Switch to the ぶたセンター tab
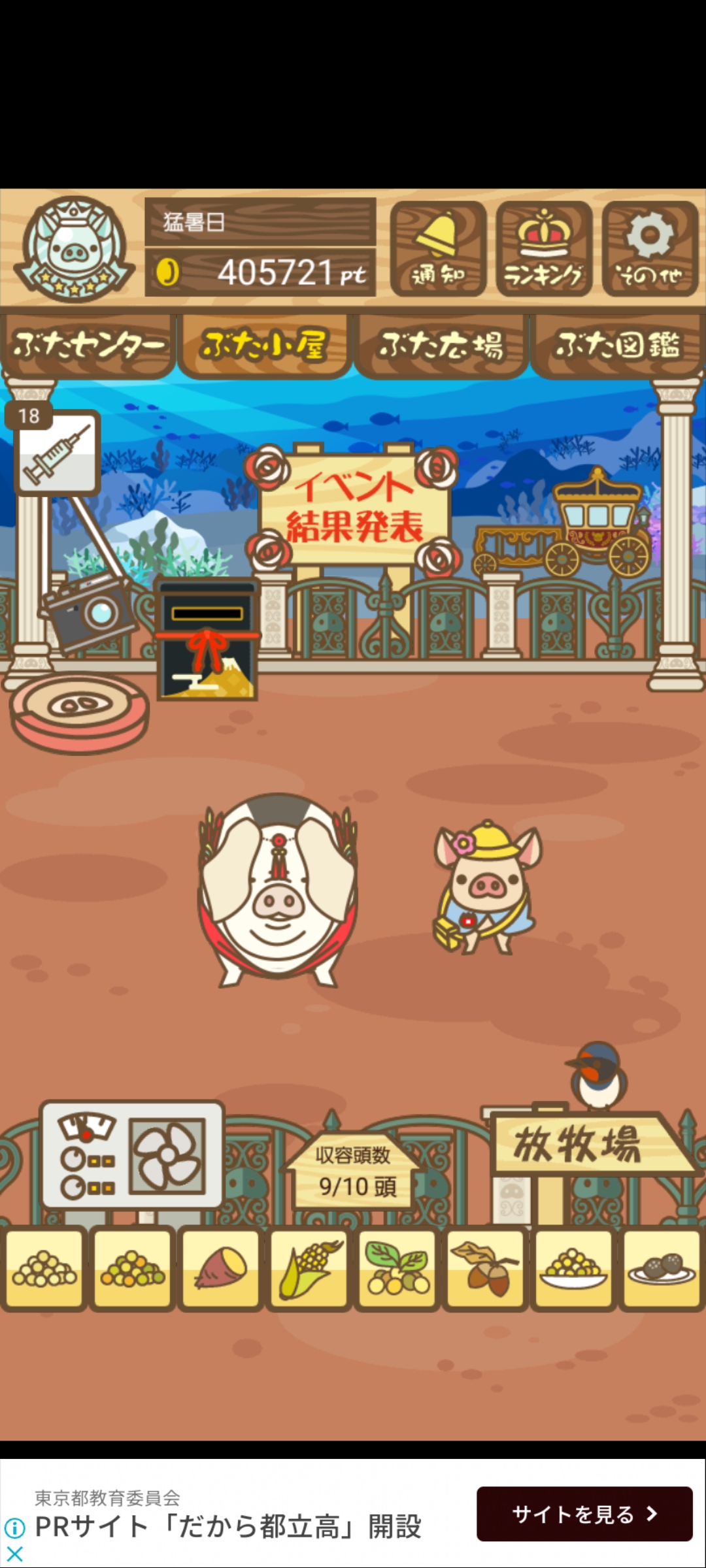Image resolution: width=706 pixels, height=1568 pixels. coord(88,346)
